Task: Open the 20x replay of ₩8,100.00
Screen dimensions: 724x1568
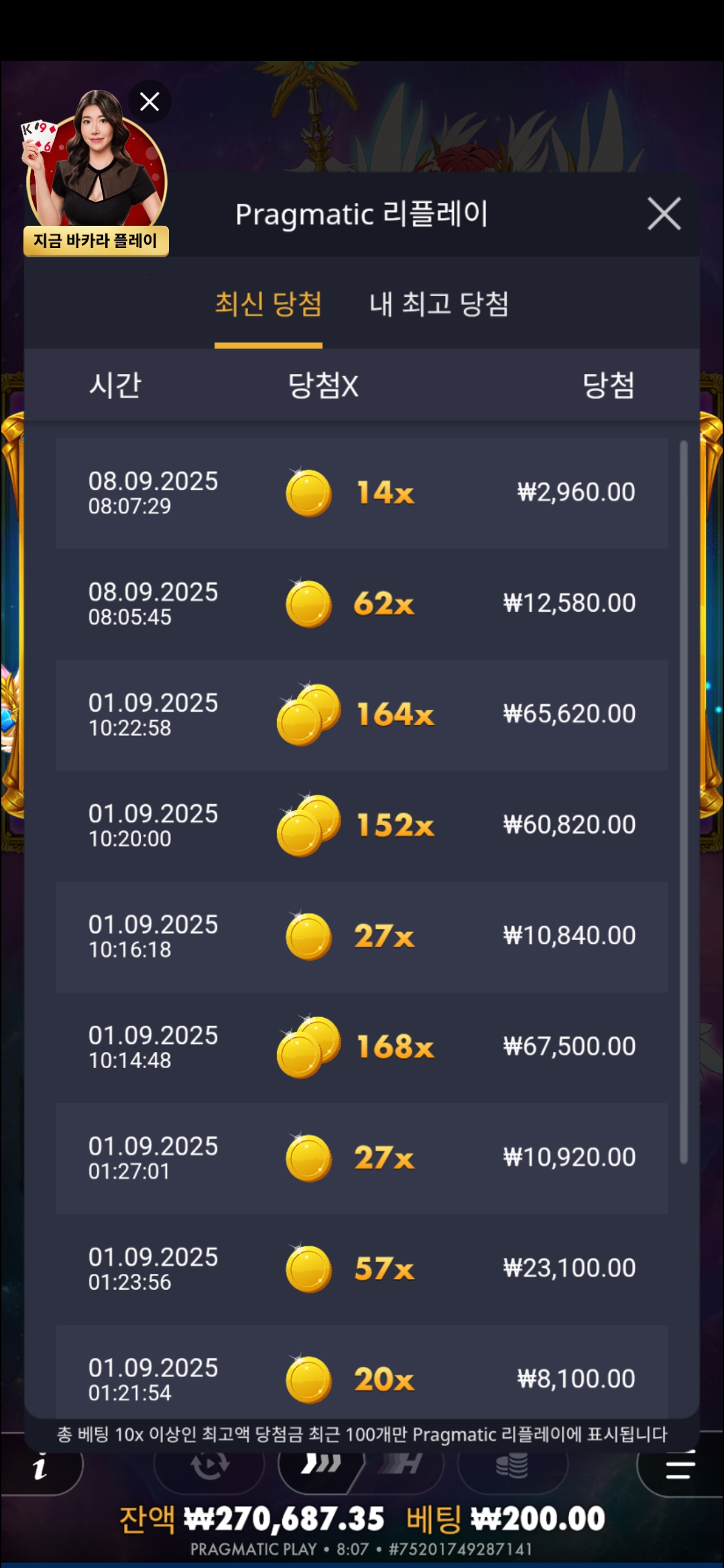Action: click(x=361, y=1377)
